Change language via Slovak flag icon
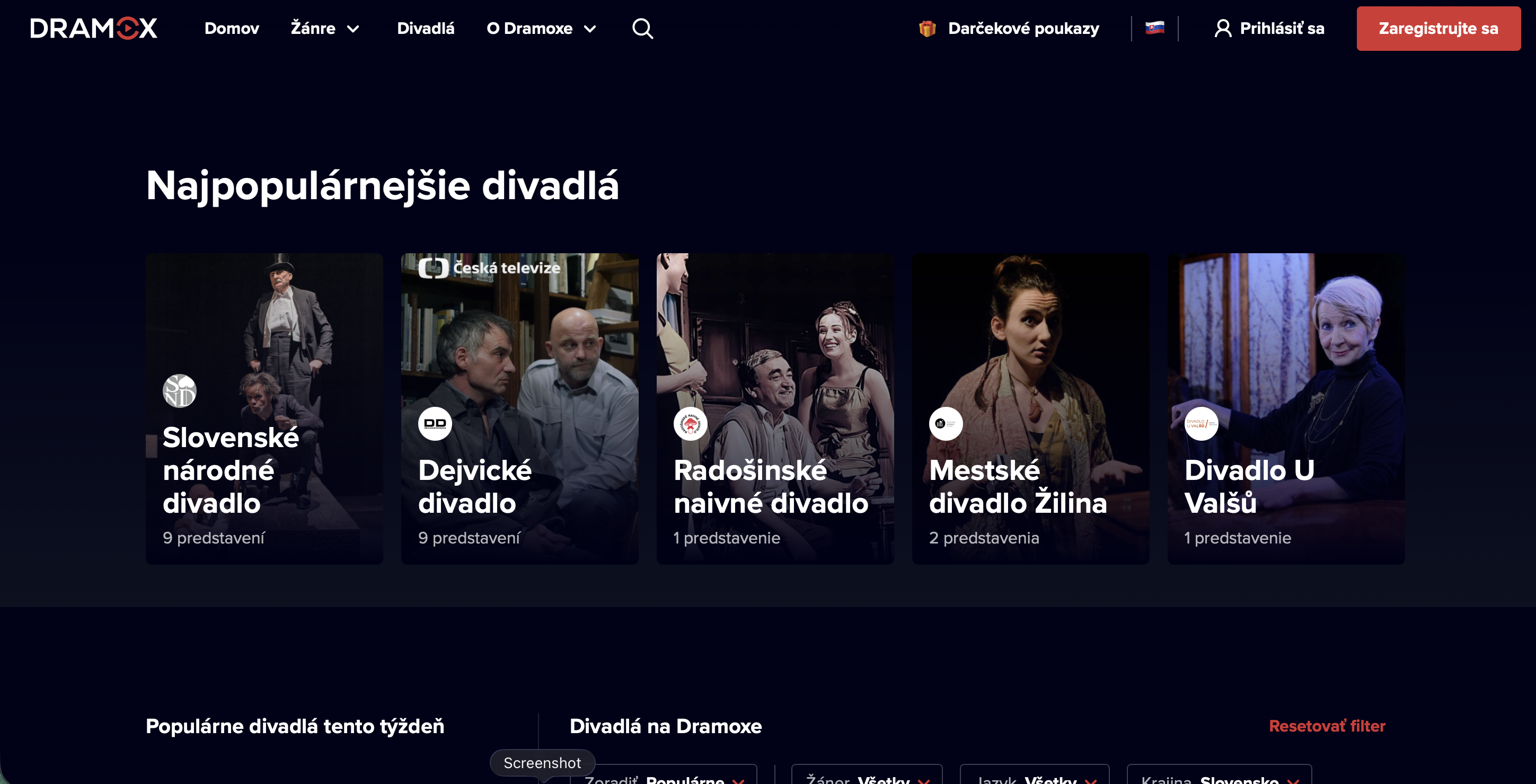Screen dimensions: 1536x784 [1154, 28]
